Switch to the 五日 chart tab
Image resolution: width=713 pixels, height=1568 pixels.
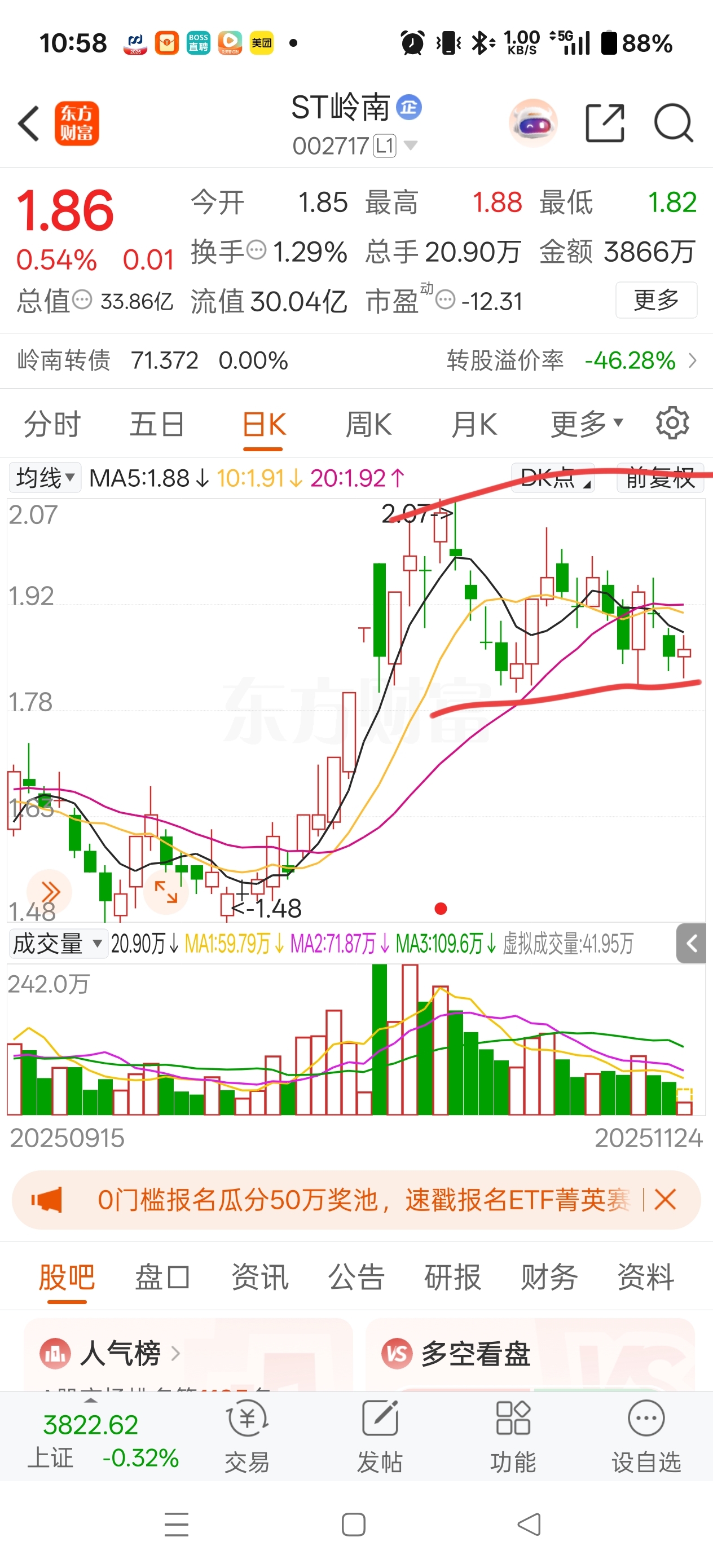156,424
